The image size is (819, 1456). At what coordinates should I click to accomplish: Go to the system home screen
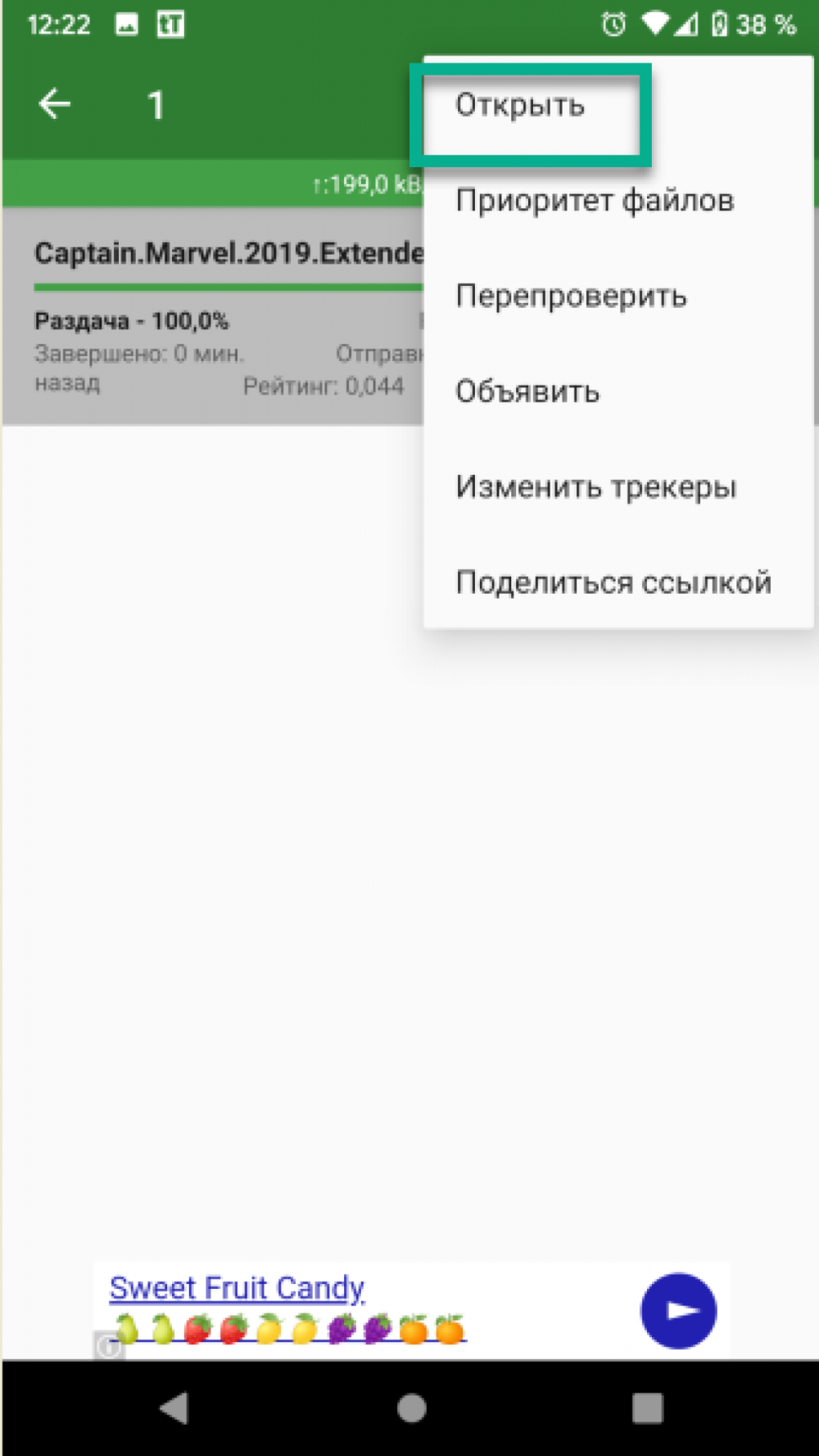(411, 1409)
